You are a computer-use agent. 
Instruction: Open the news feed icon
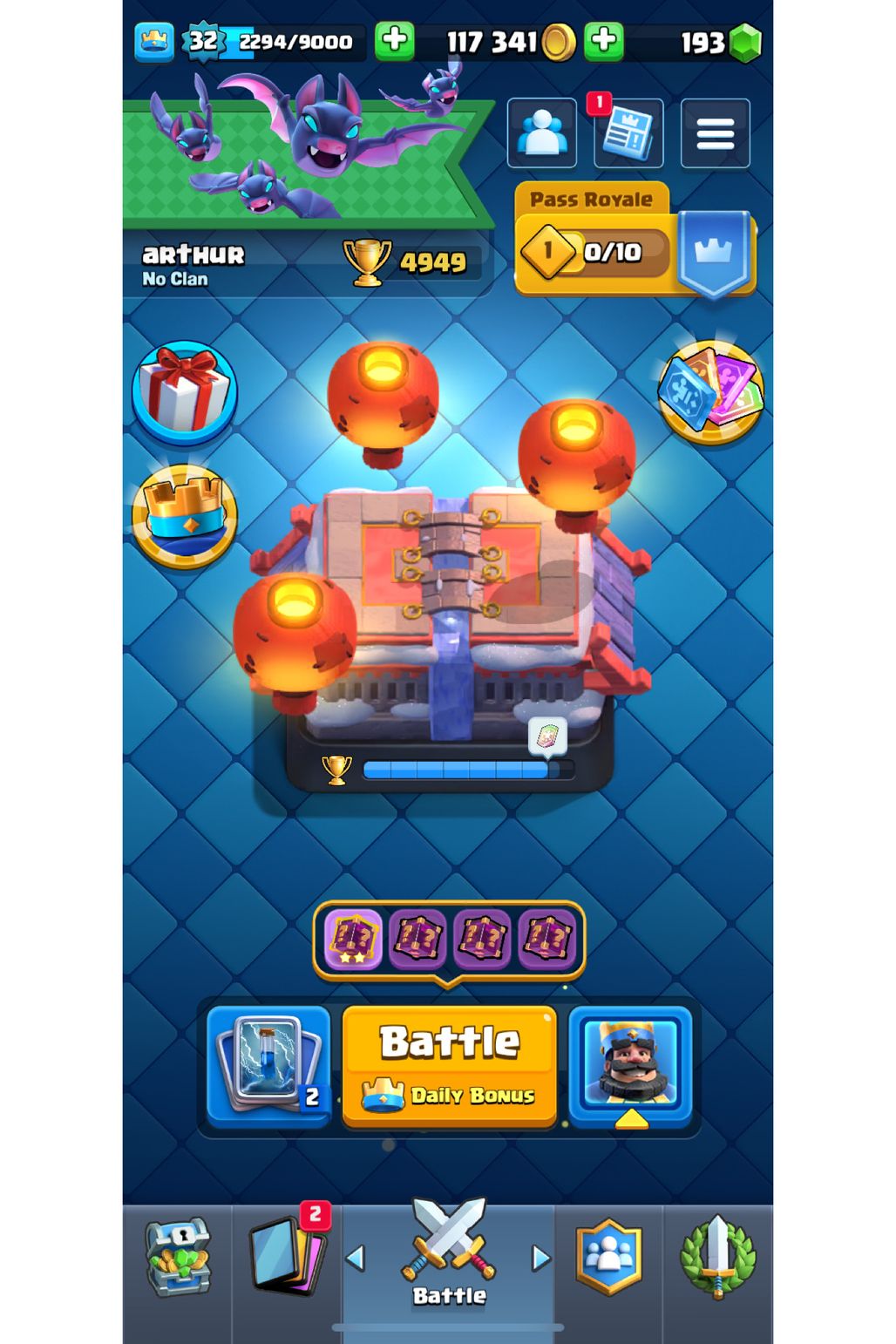[x=628, y=133]
